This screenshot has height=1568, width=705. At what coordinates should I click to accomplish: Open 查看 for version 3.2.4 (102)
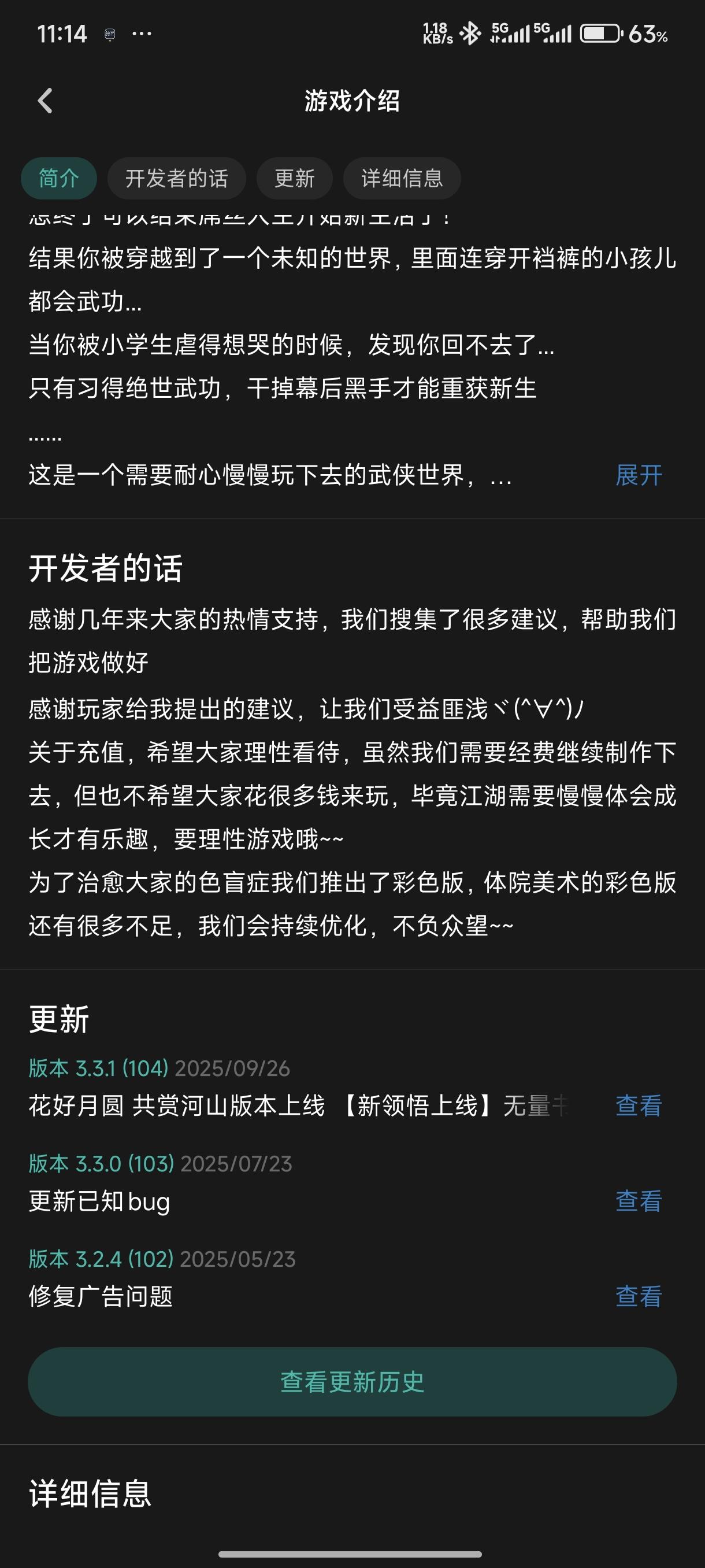(639, 1296)
